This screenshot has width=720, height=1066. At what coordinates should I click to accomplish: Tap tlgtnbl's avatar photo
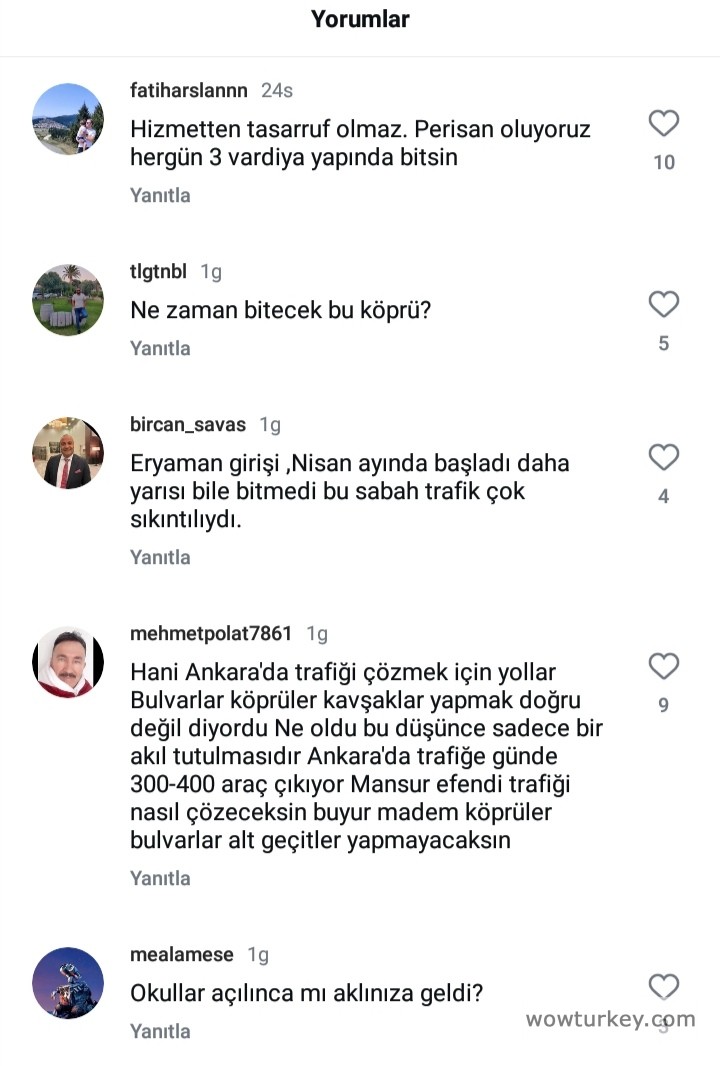click(x=67, y=301)
